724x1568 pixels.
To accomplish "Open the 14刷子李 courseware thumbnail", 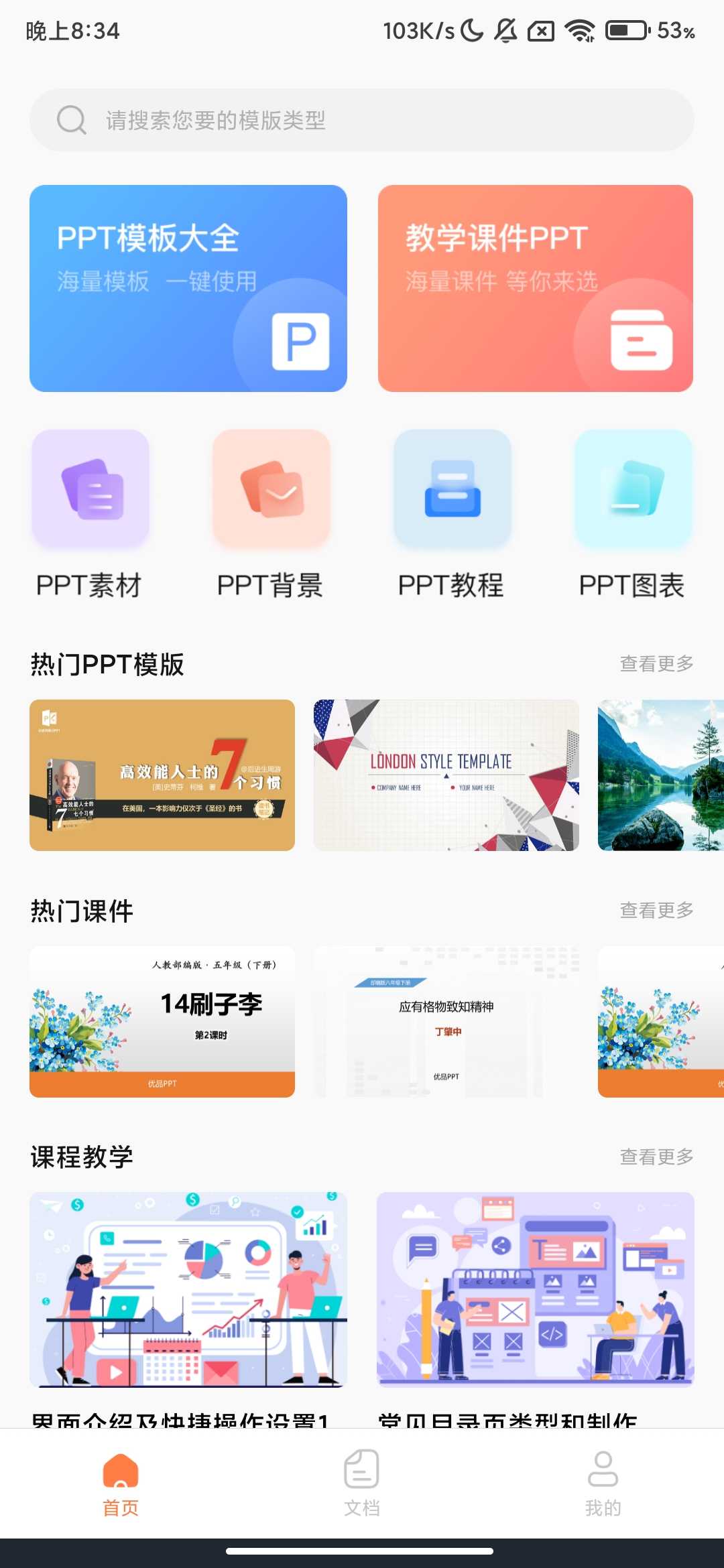I will click(x=161, y=1019).
